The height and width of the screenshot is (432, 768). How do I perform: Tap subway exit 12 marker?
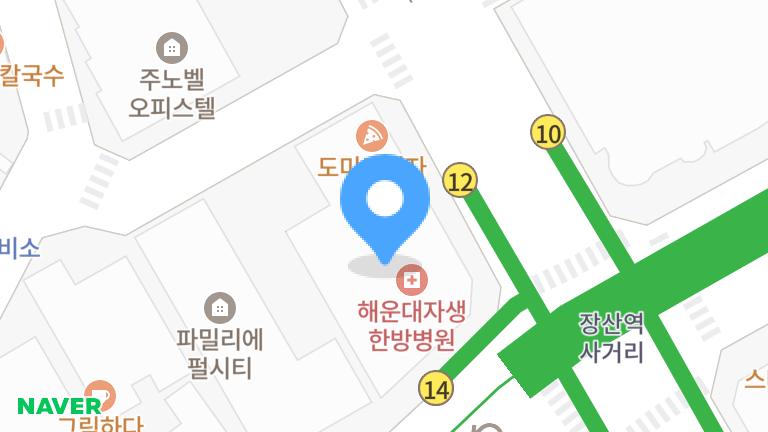tap(460, 180)
